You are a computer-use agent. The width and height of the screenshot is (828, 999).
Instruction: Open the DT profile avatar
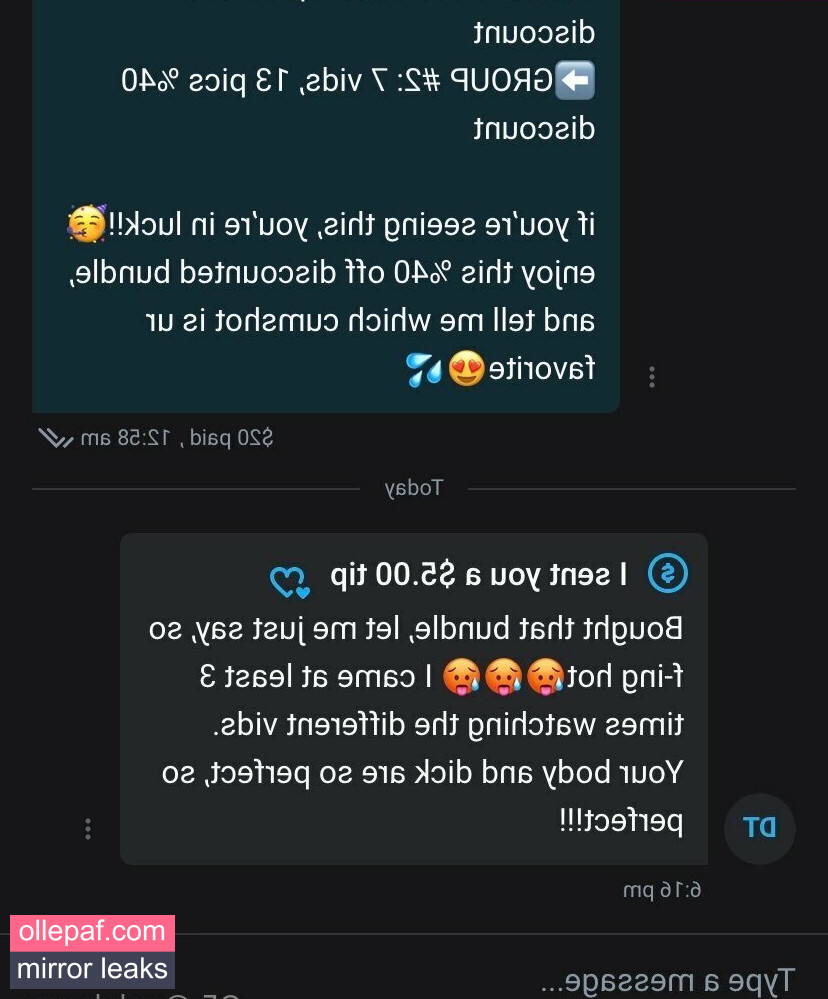pos(759,828)
